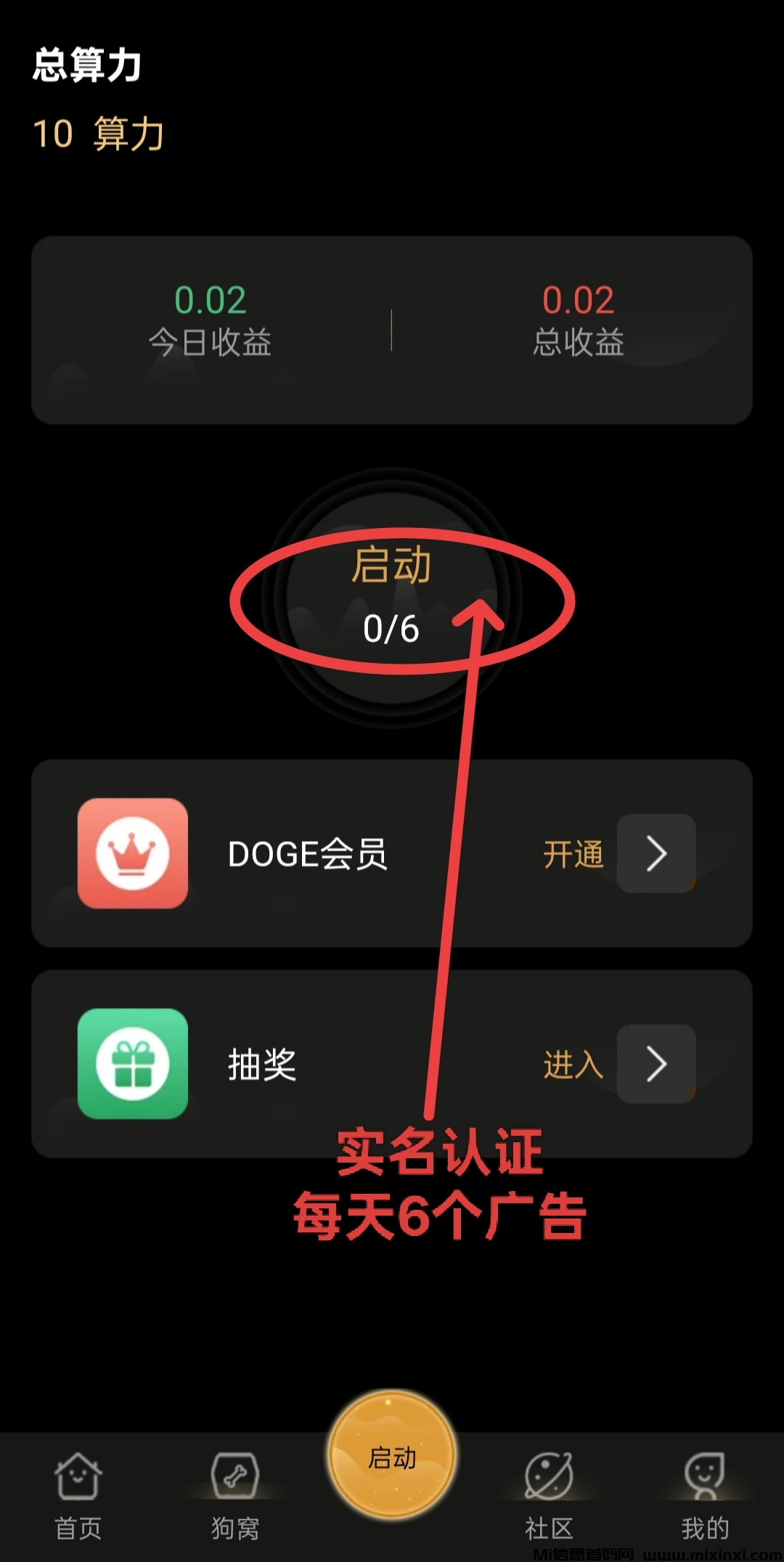The image size is (784, 1562).
Task: Tap the round 启动 0/6 button
Action: coord(392,597)
